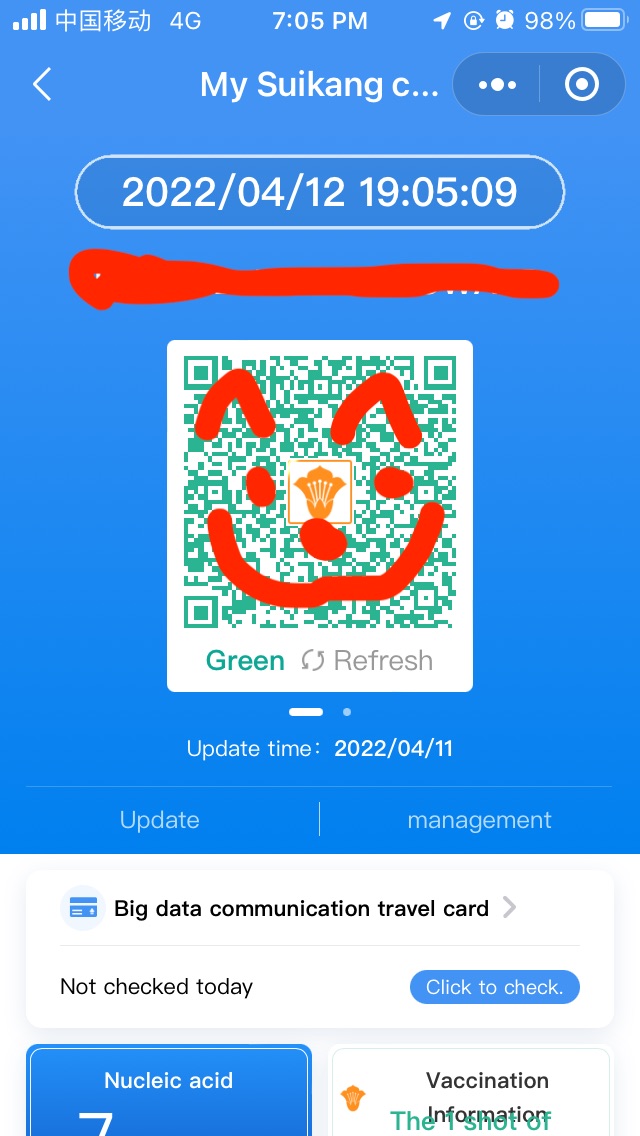640x1136 pixels.
Task: Open the management option
Action: (479, 820)
